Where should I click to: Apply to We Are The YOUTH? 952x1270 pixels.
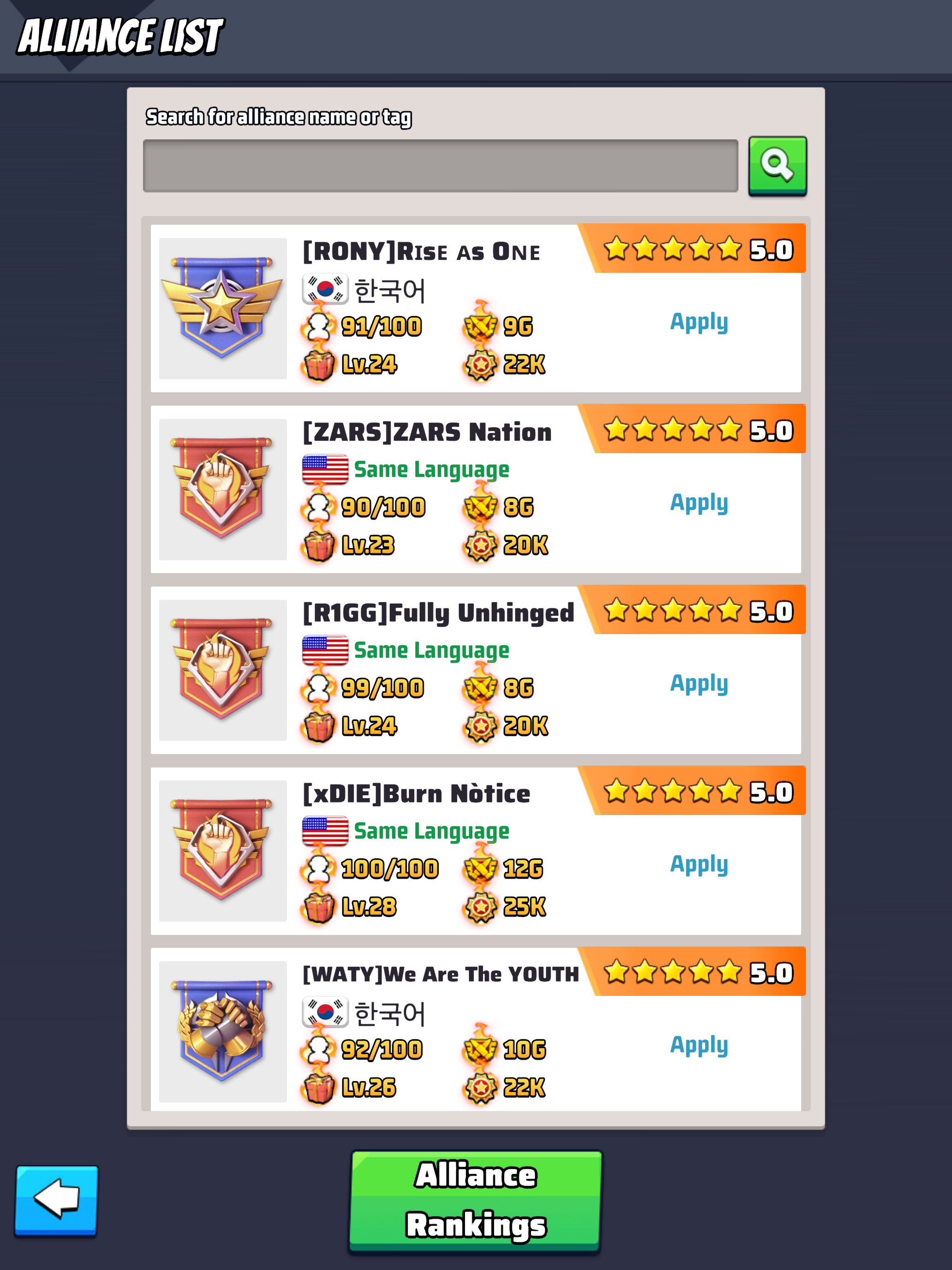(x=699, y=1046)
